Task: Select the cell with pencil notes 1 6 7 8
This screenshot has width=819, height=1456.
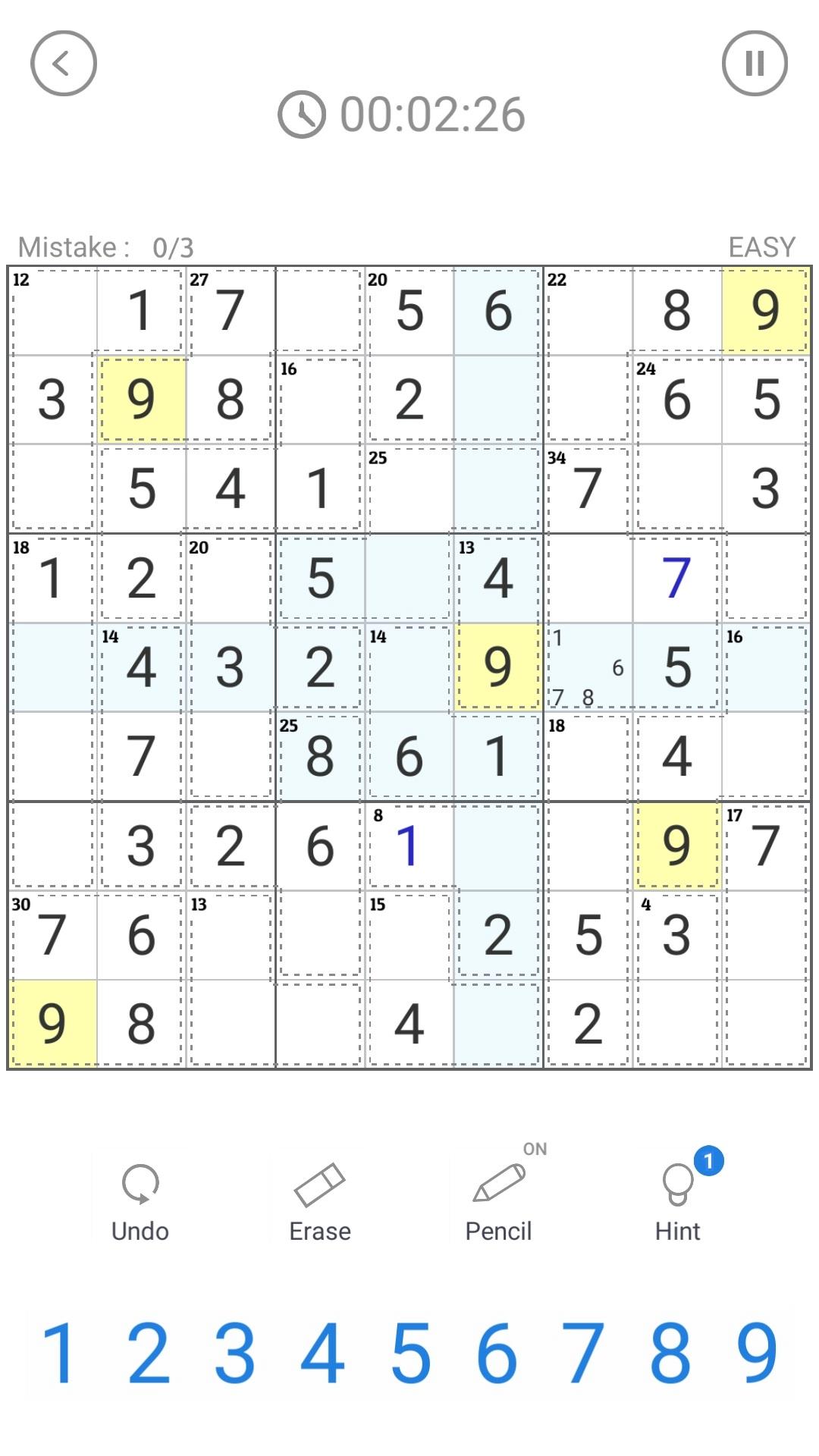Action: pyautogui.click(x=588, y=667)
